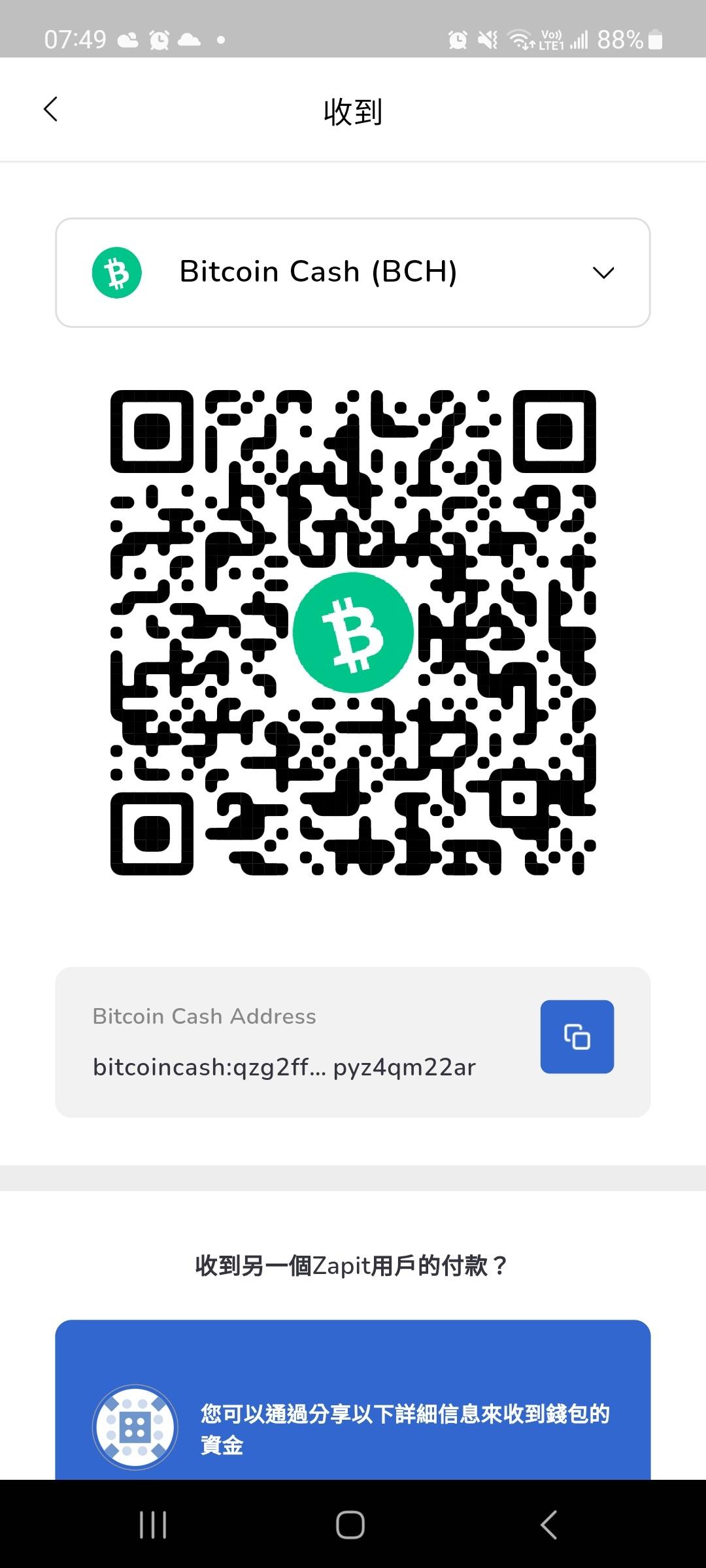The width and height of the screenshot is (706, 1568).
Task: Go back from the 收到 screen
Action: [51, 110]
